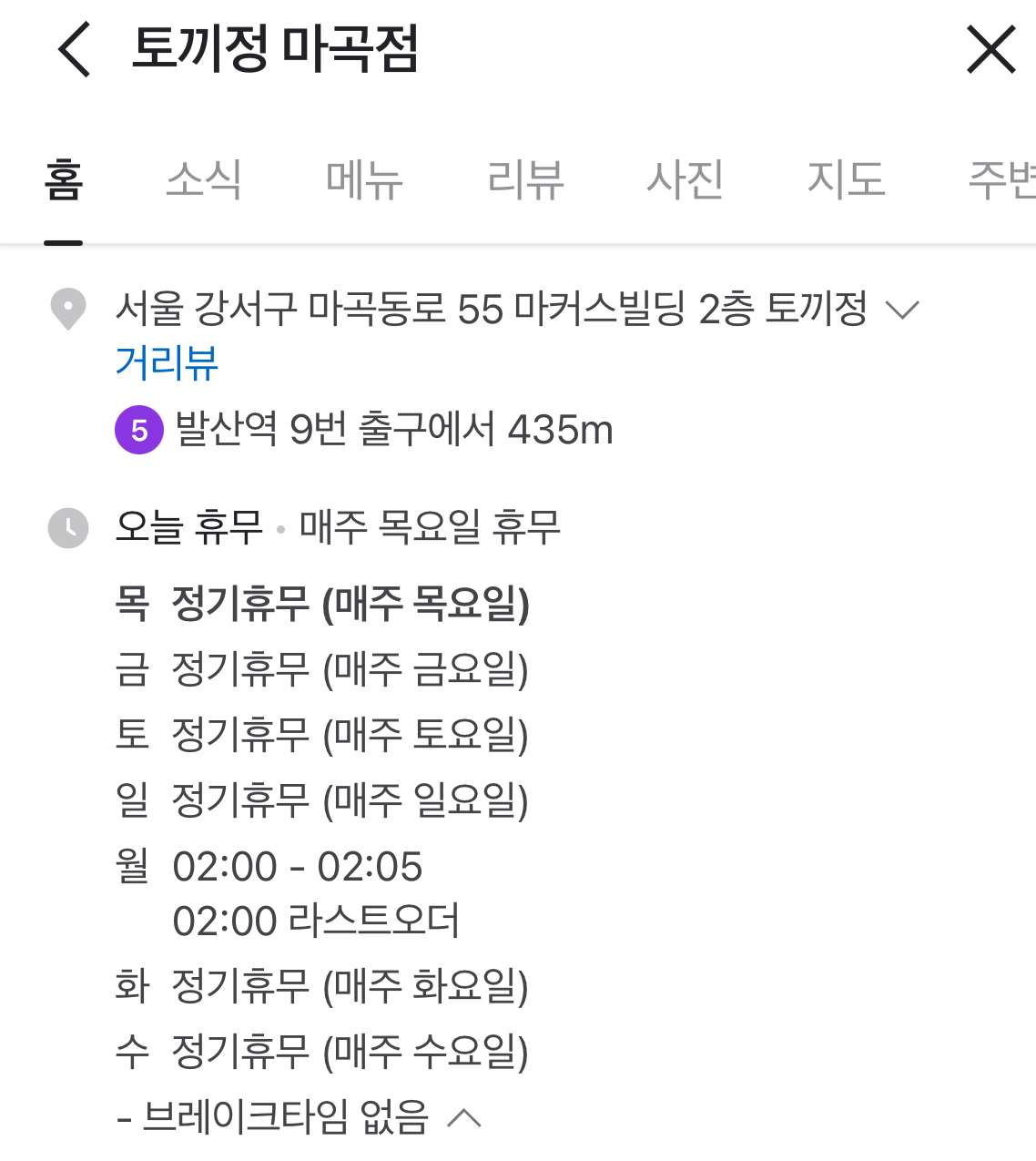Image resolution: width=1036 pixels, height=1161 pixels.
Task: Open the 거리뷰 street view link
Action: (x=167, y=362)
